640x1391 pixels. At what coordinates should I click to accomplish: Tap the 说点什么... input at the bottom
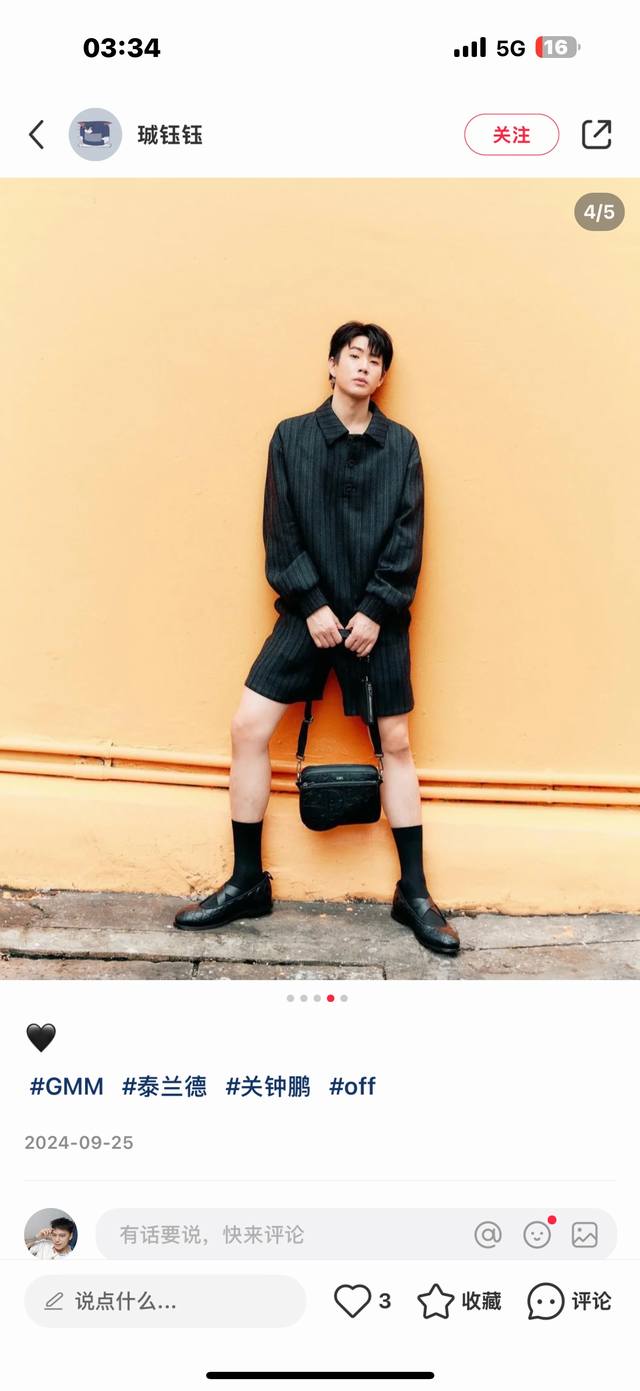[165, 1301]
